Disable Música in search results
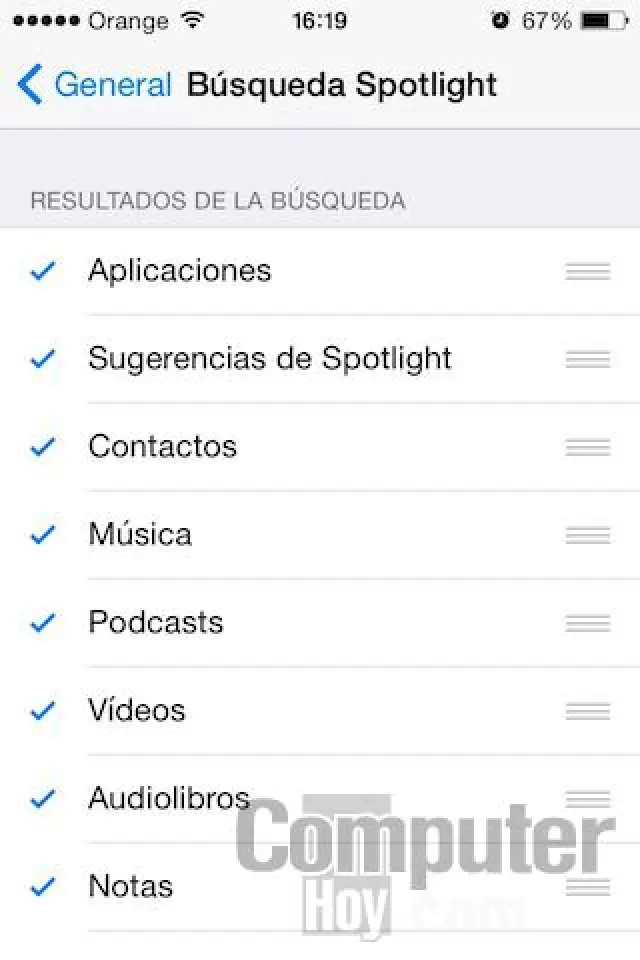 click(140, 534)
